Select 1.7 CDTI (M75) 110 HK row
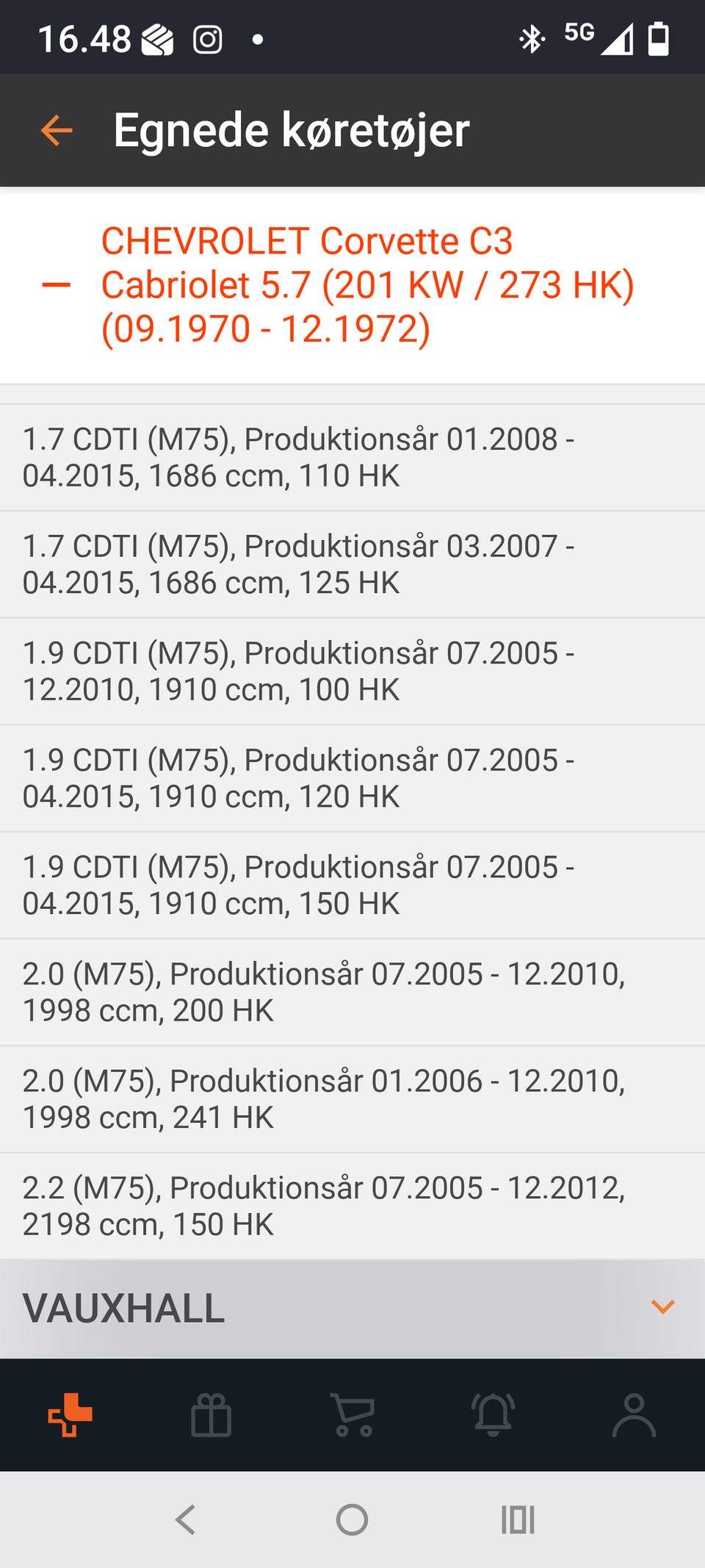 (x=352, y=457)
